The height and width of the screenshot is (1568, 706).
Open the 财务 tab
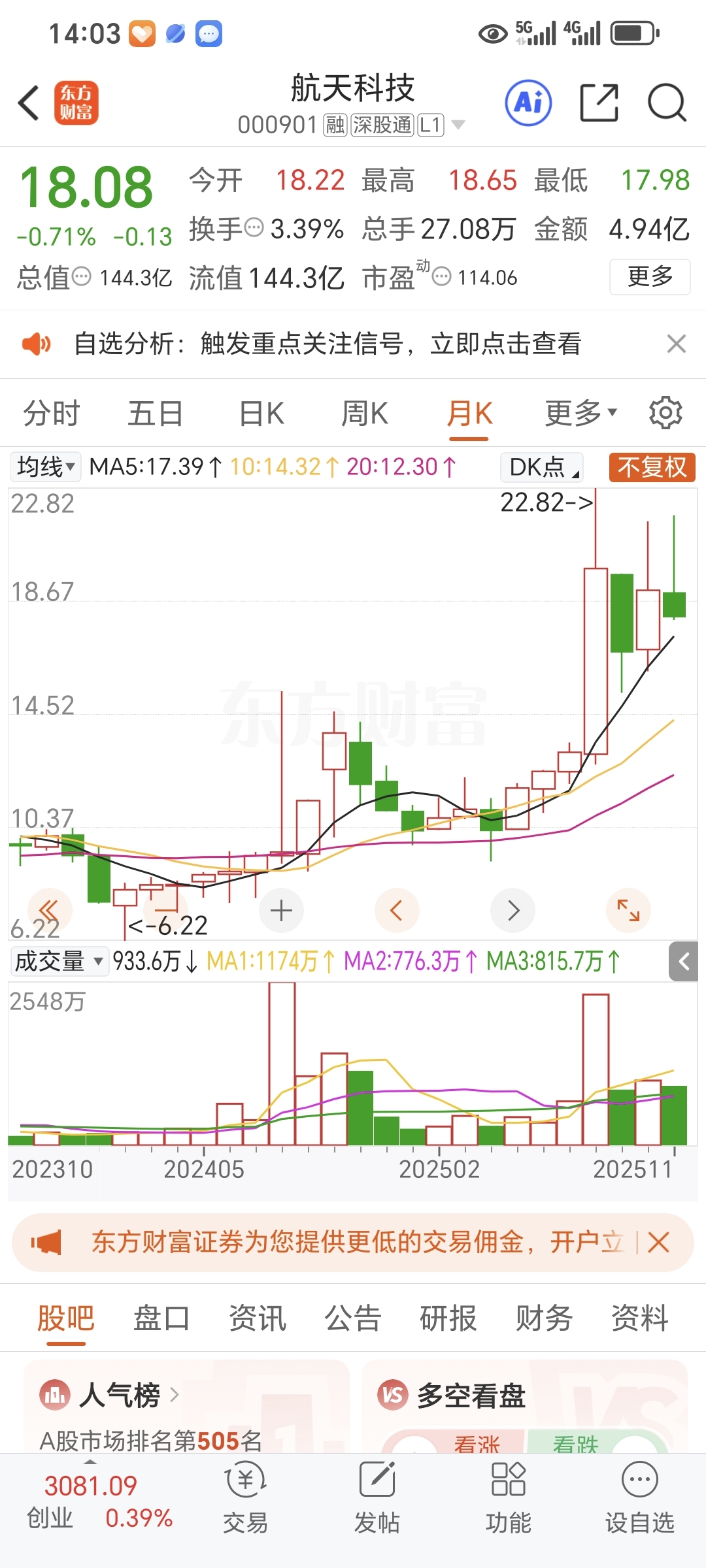(x=544, y=1318)
